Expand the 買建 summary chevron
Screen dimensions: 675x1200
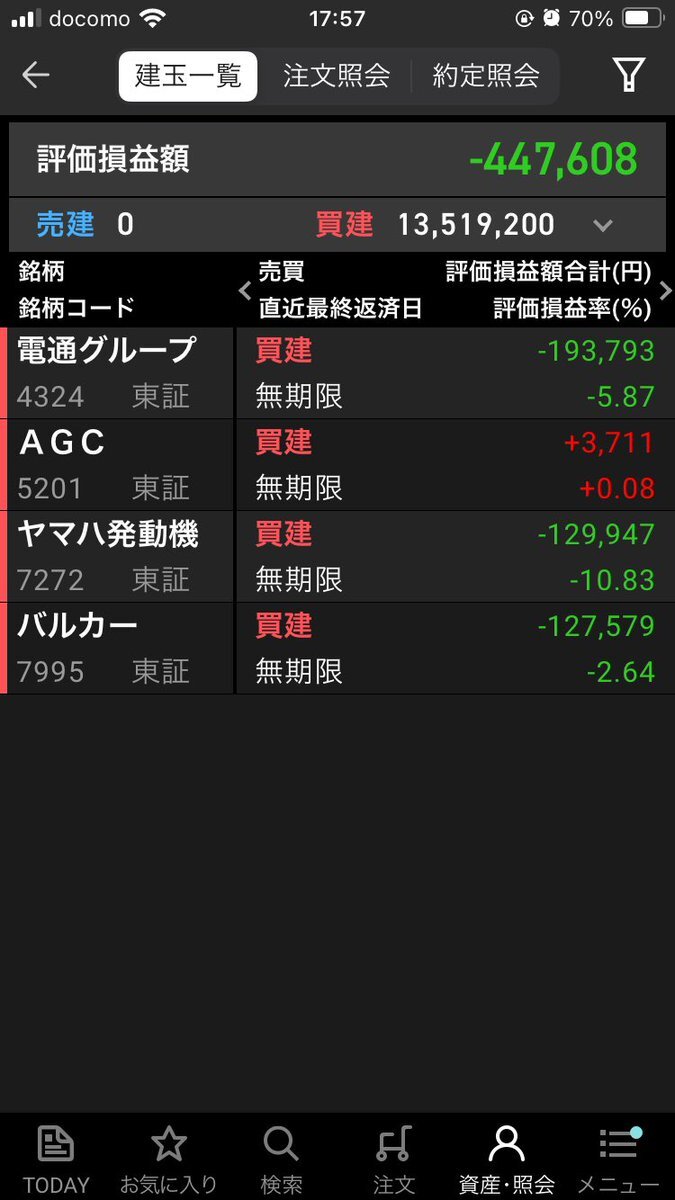[603, 225]
